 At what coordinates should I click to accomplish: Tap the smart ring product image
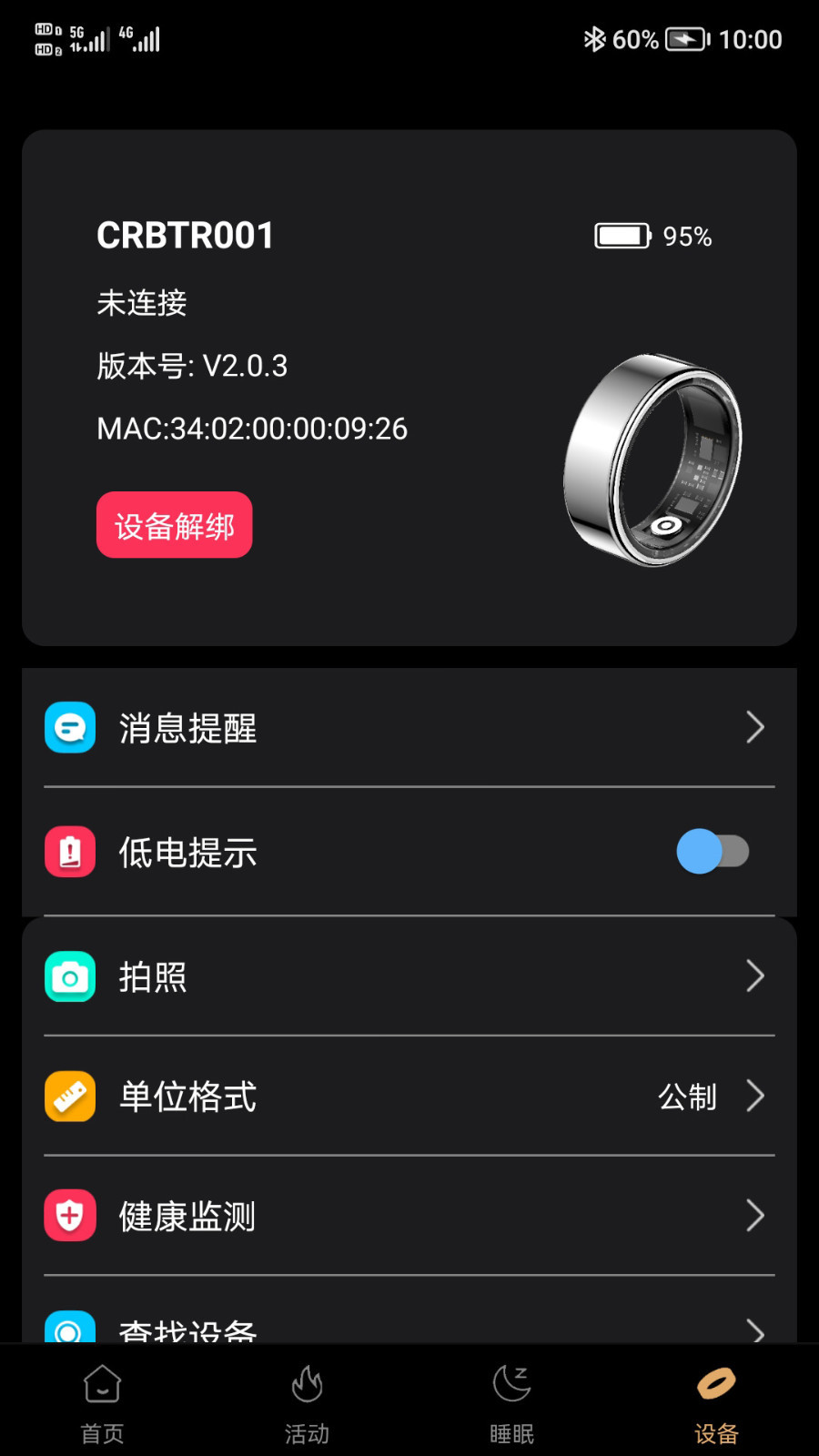[x=652, y=455]
